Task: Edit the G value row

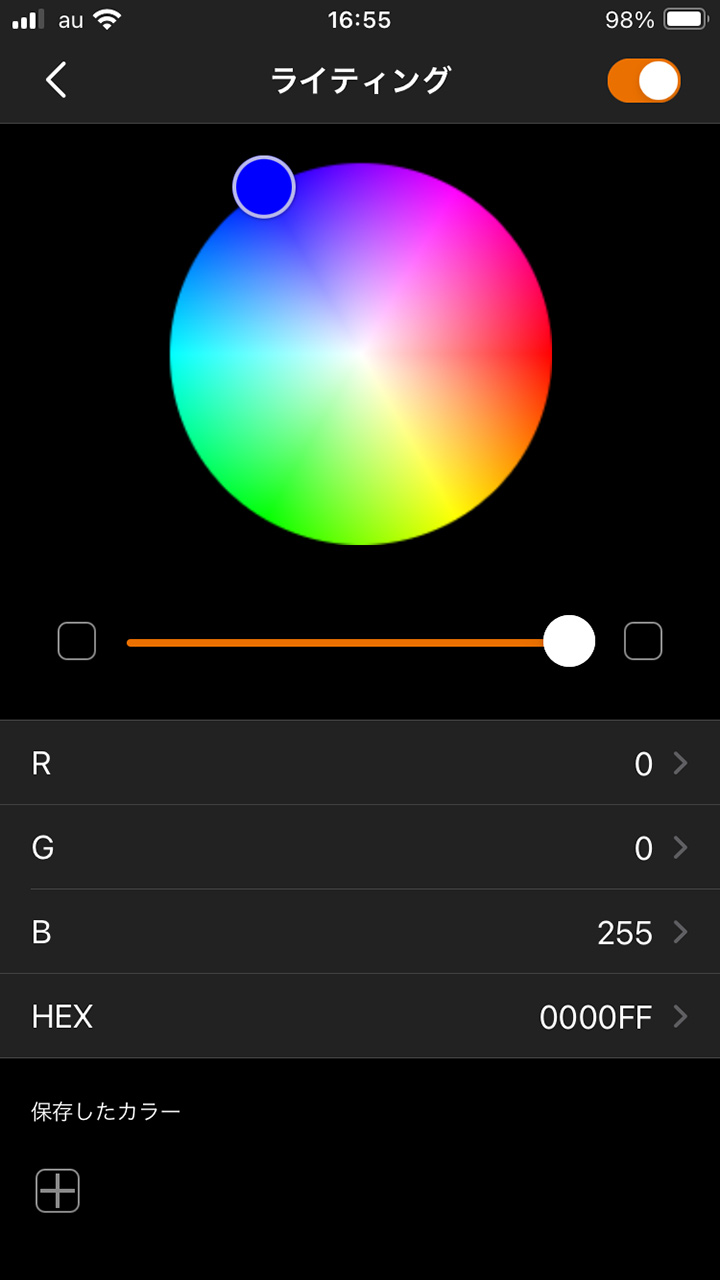Action: (x=360, y=848)
